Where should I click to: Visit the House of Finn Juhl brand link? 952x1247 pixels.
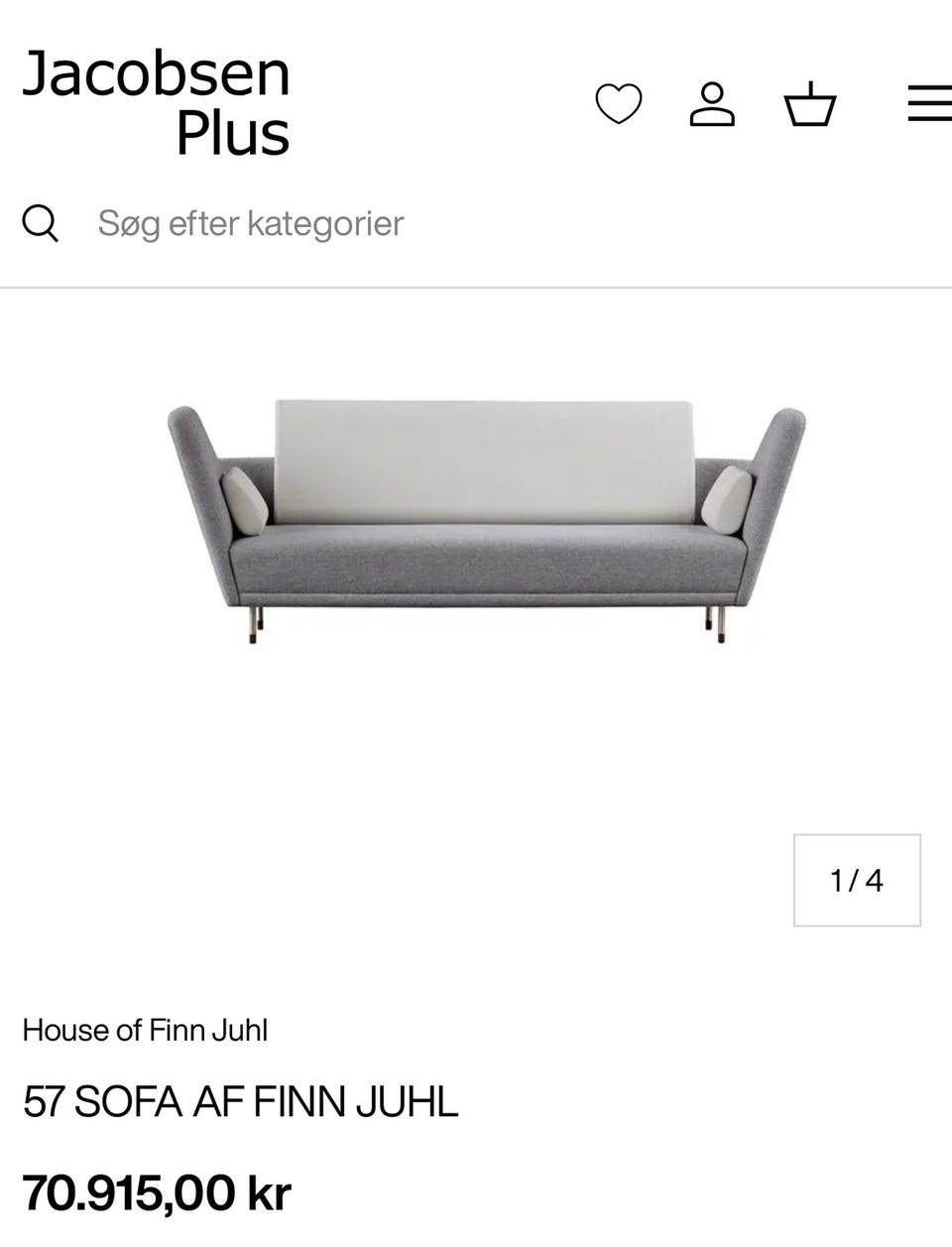pos(145,1031)
